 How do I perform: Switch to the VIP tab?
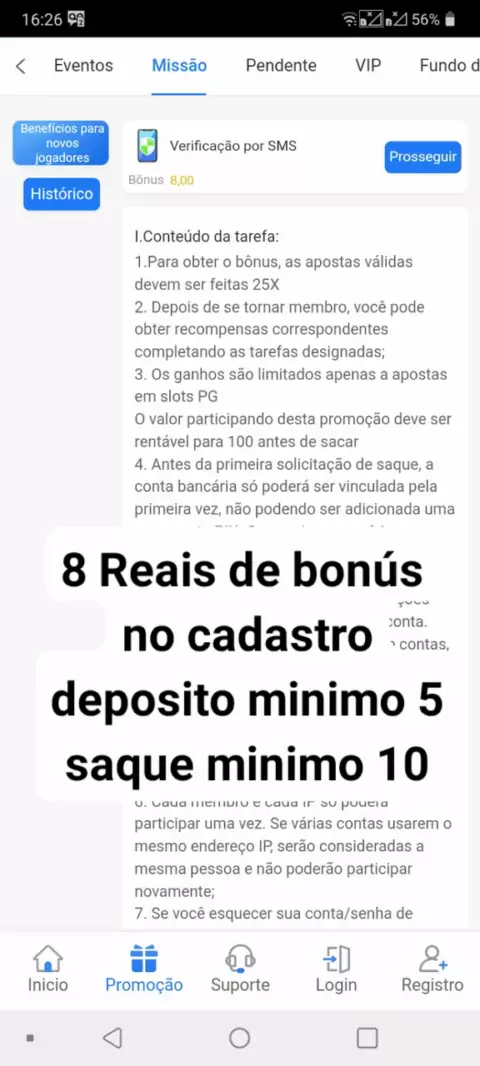[368, 65]
